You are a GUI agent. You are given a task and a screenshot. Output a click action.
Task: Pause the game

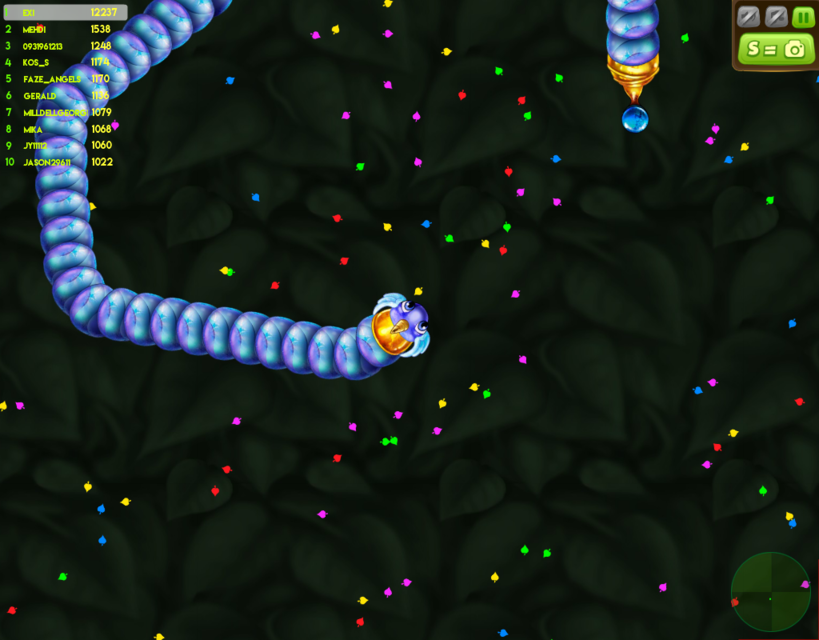[803, 17]
